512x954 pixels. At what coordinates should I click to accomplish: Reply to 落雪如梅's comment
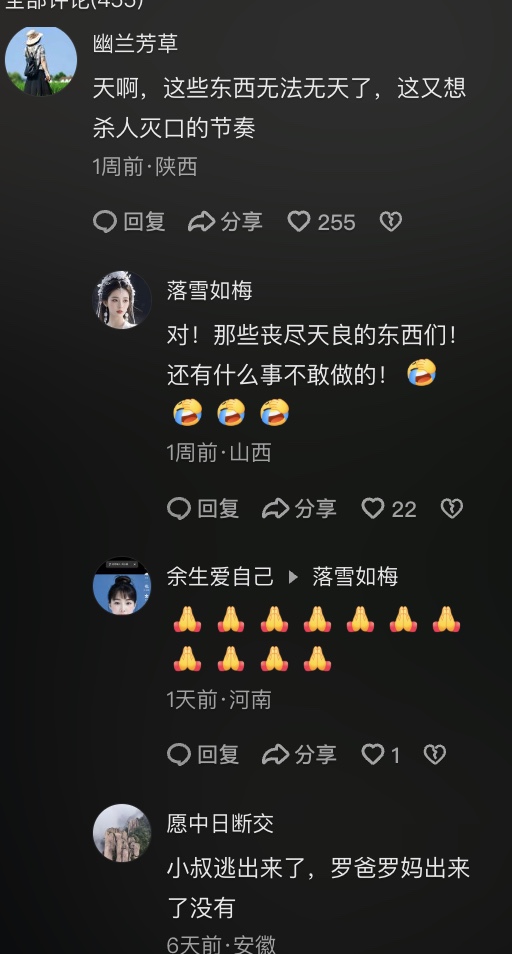[203, 509]
